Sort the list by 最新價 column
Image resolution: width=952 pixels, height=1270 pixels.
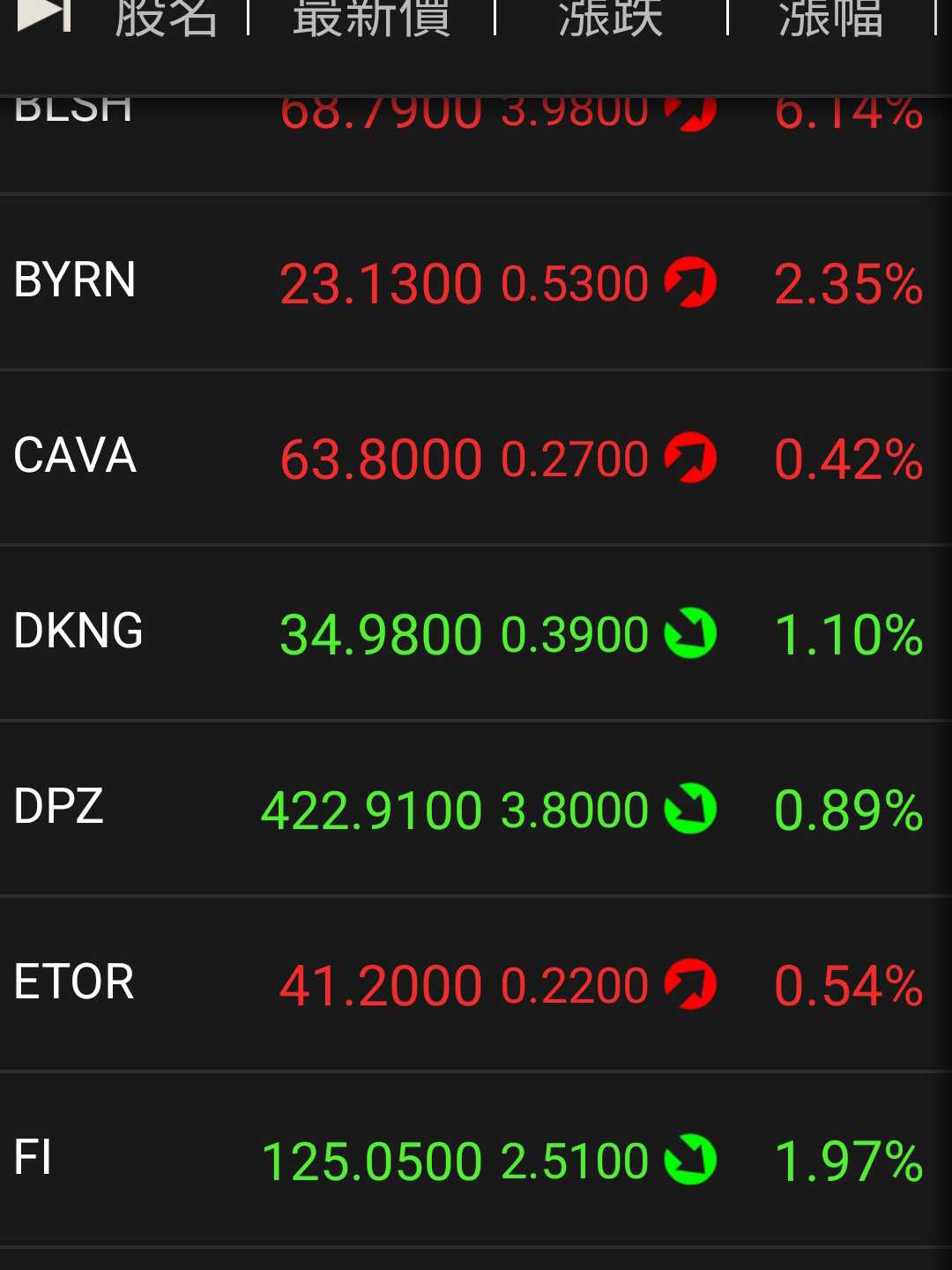(x=372, y=18)
